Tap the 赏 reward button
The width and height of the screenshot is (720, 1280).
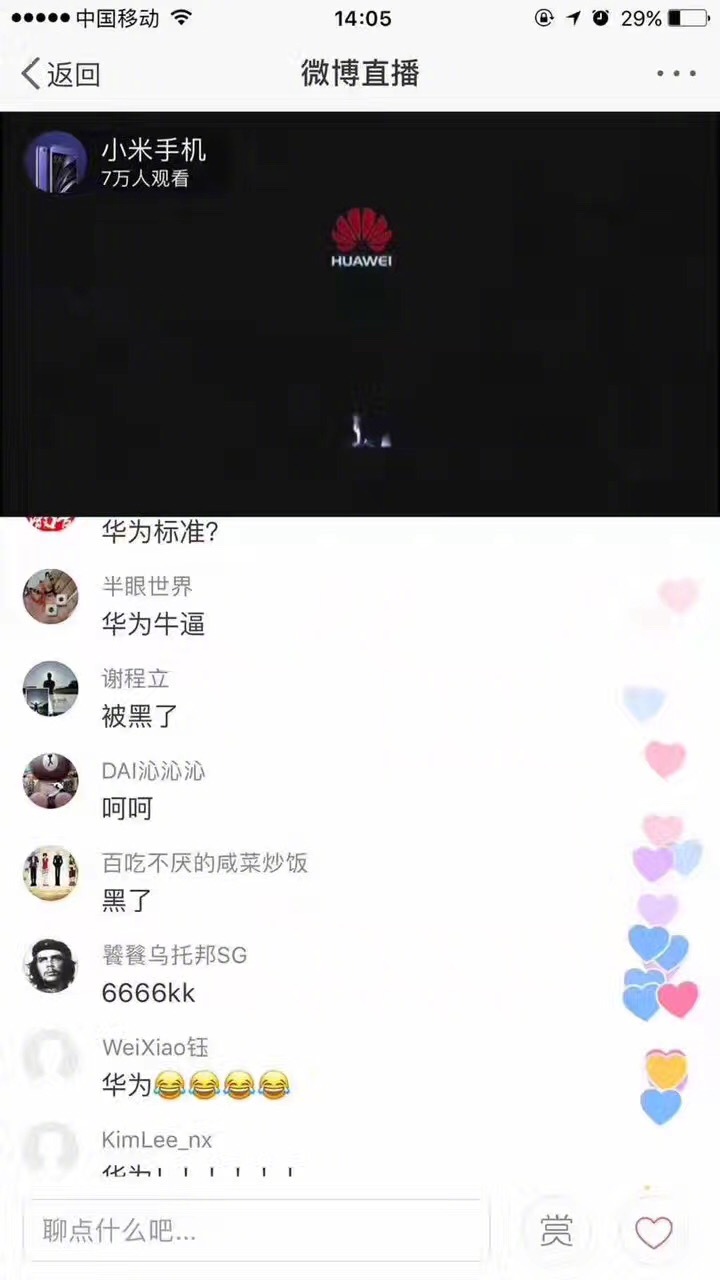[556, 1232]
